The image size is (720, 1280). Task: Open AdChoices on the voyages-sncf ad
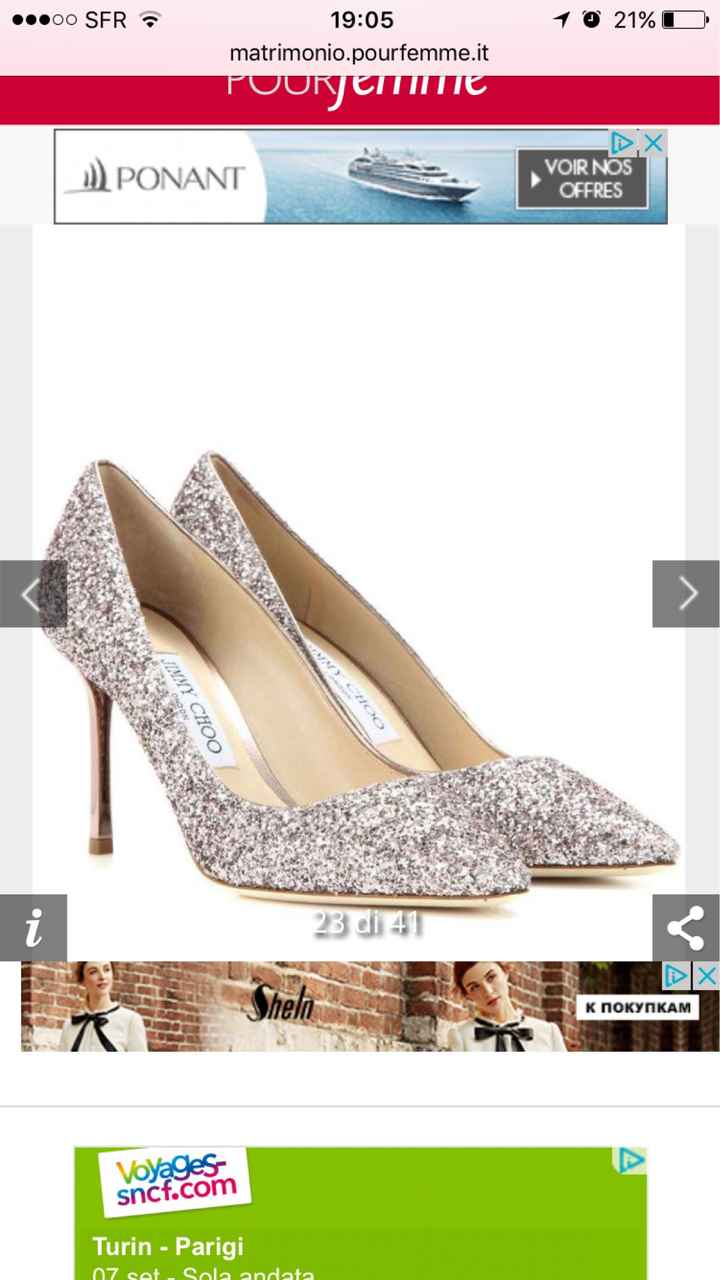[x=629, y=1160]
